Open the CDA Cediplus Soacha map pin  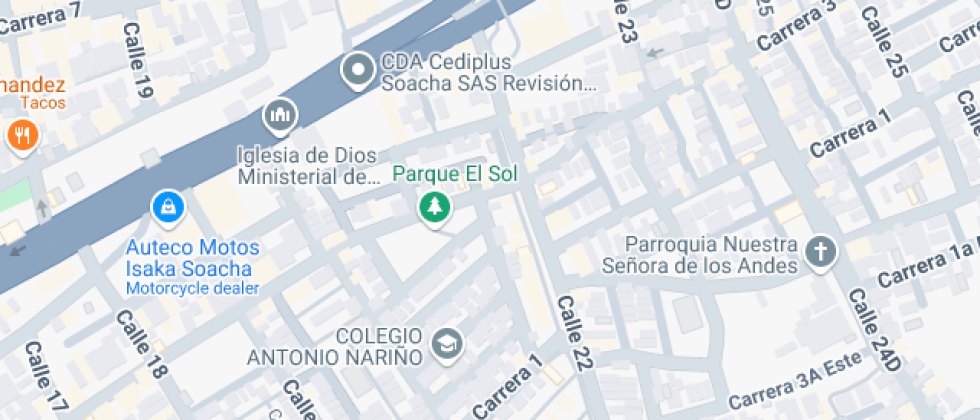(x=357, y=71)
